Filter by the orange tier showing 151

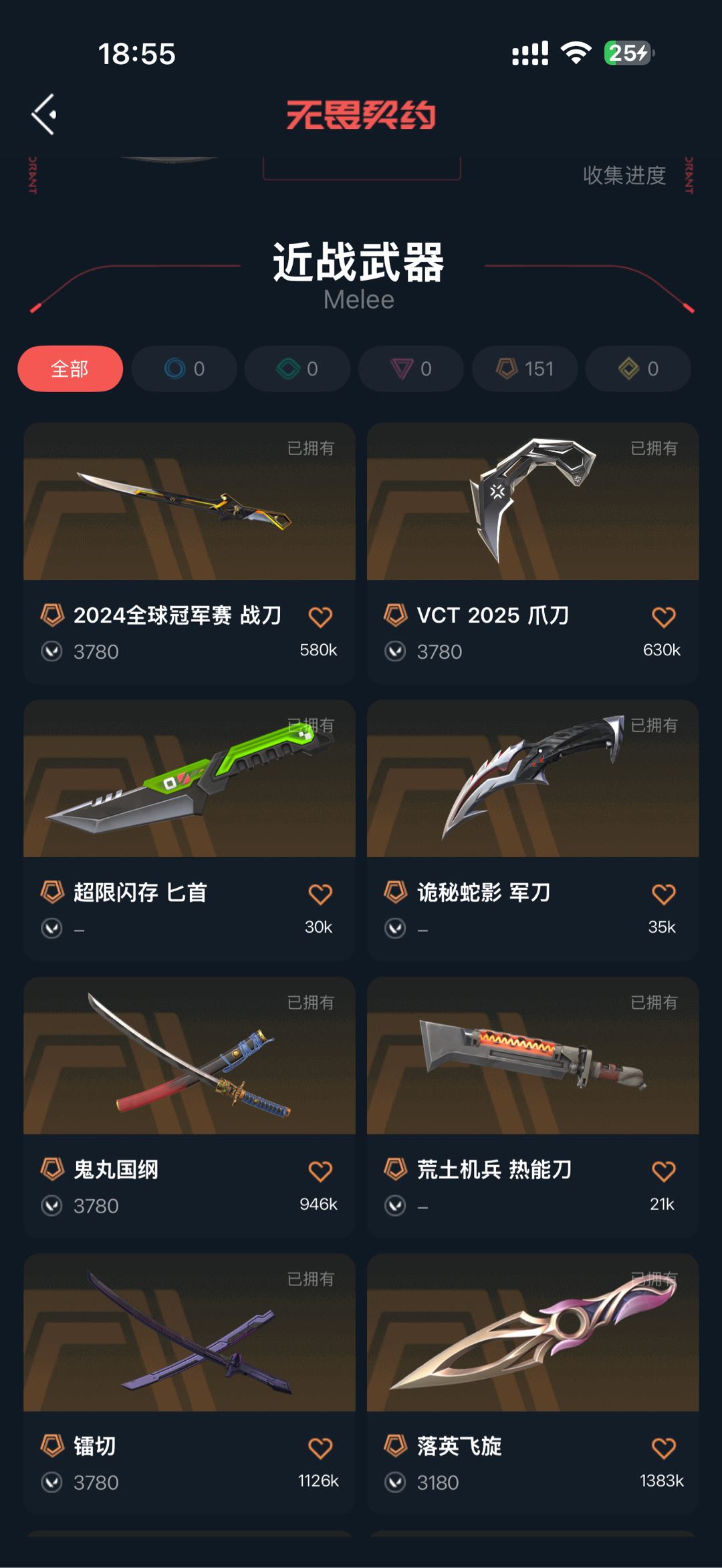pyautogui.click(x=525, y=369)
